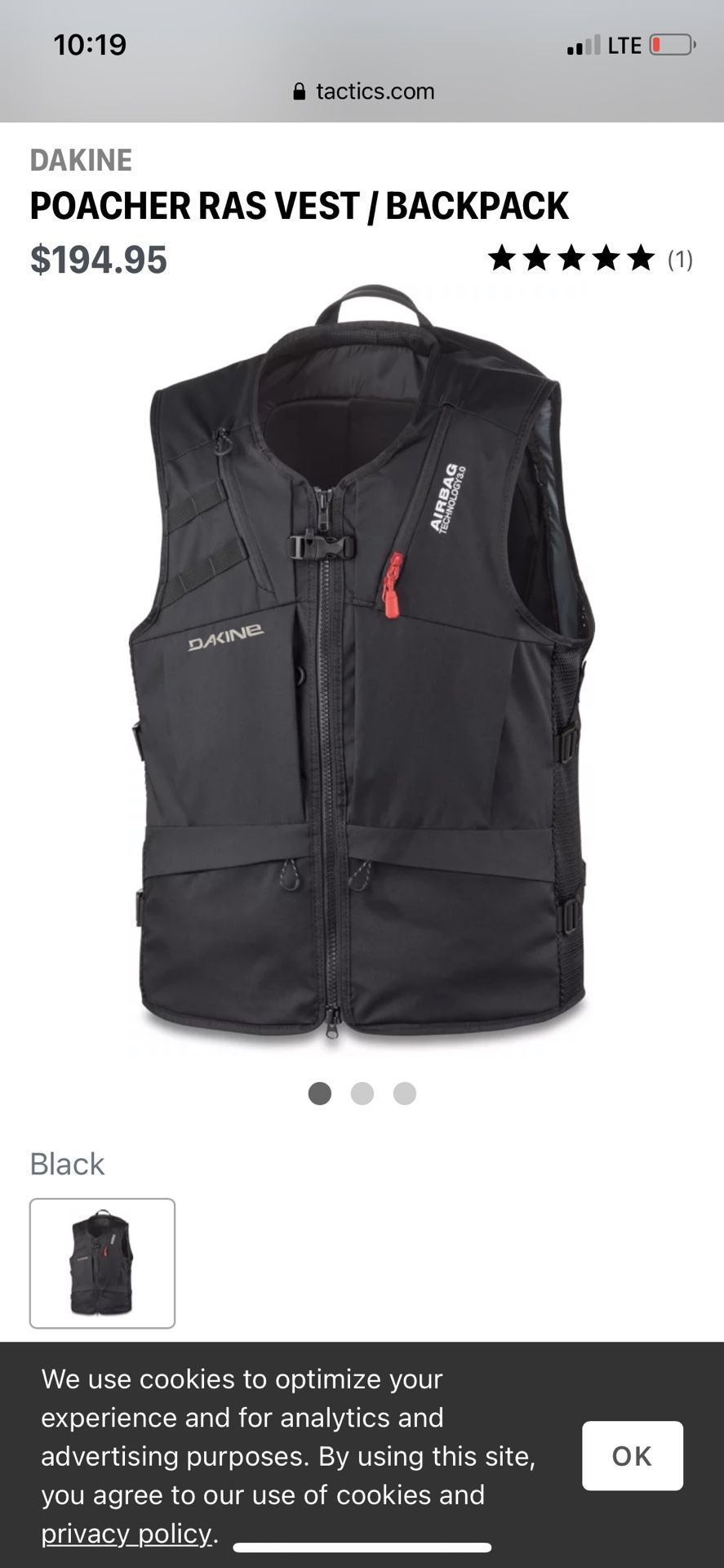Image resolution: width=724 pixels, height=1568 pixels.
Task: Open the five-star product reviews
Action: (x=590, y=259)
